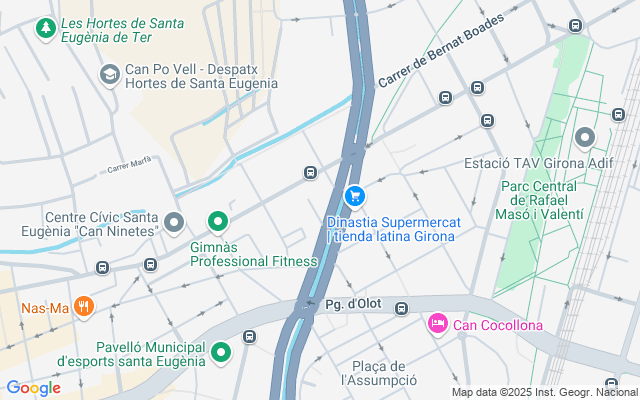Select the Can Po Vell school marker
Screen dimensions: 640x400
coord(110,74)
